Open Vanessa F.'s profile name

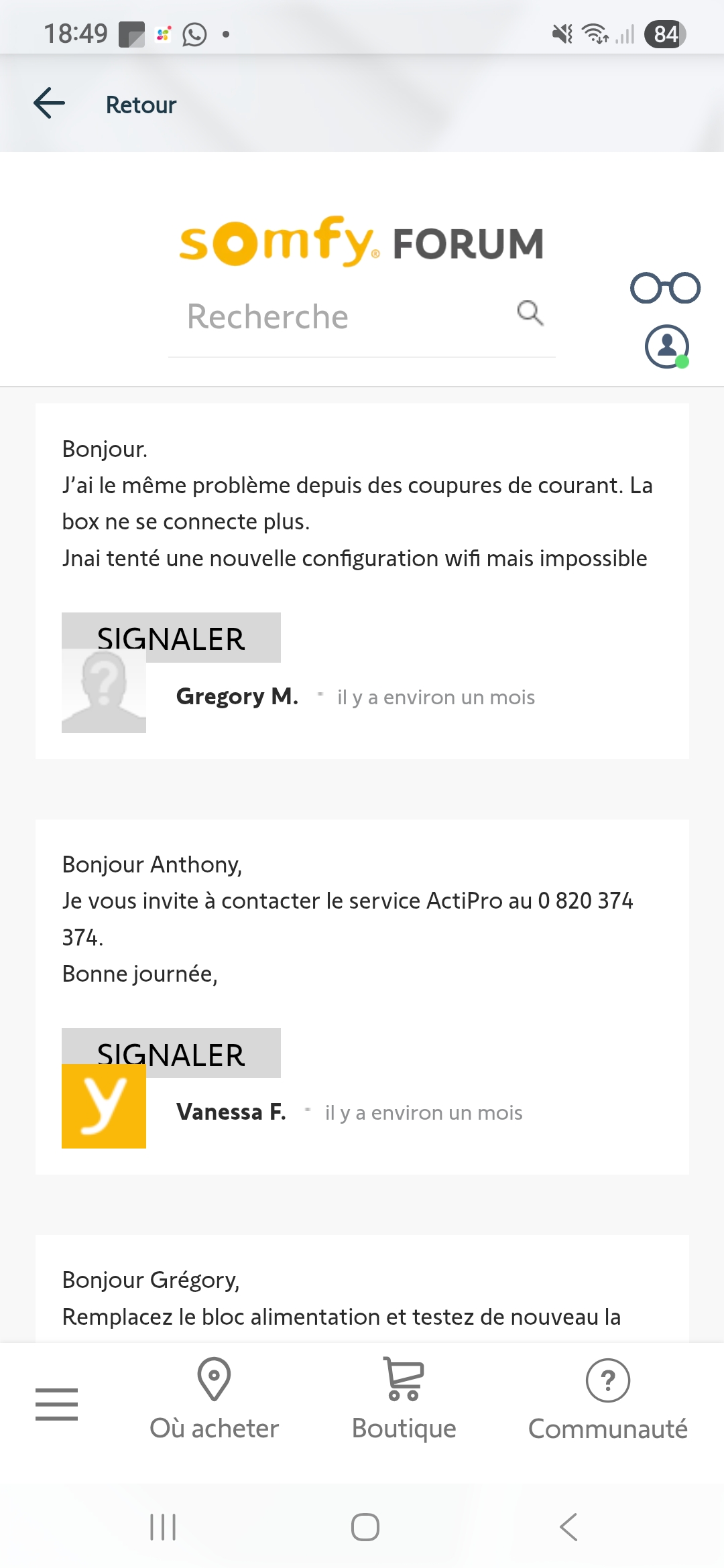click(231, 1112)
